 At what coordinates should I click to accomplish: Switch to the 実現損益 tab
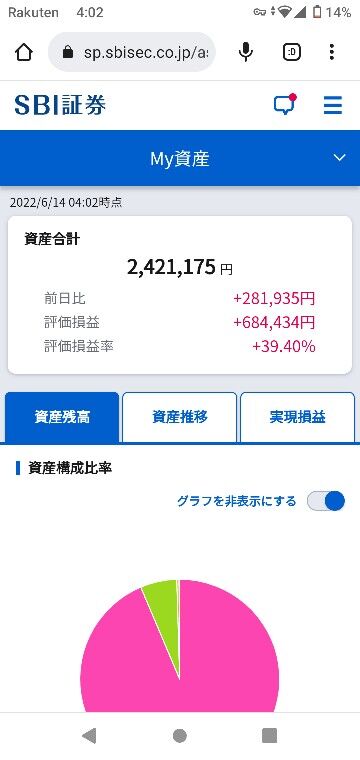pos(297,417)
